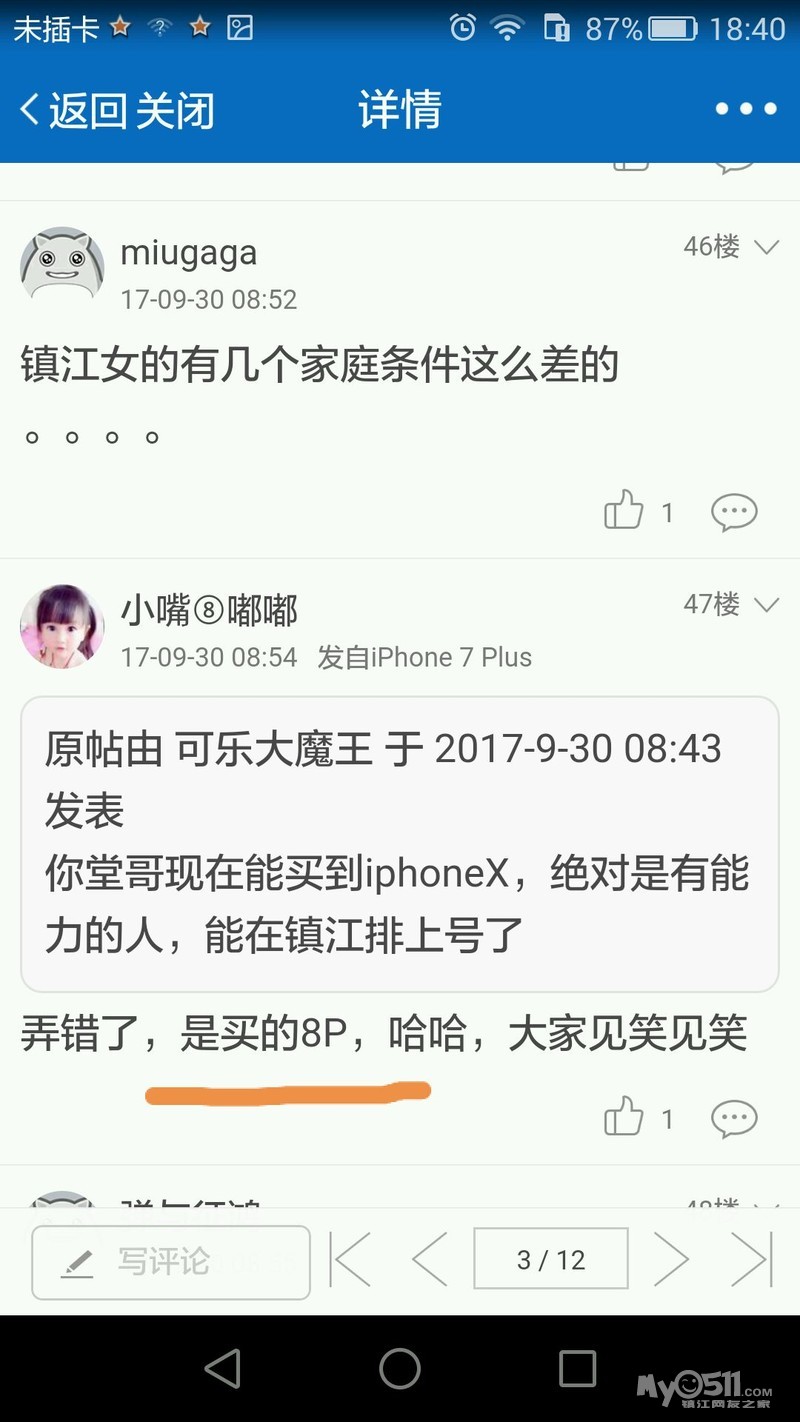Open the system recent apps button

(577, 1368)
